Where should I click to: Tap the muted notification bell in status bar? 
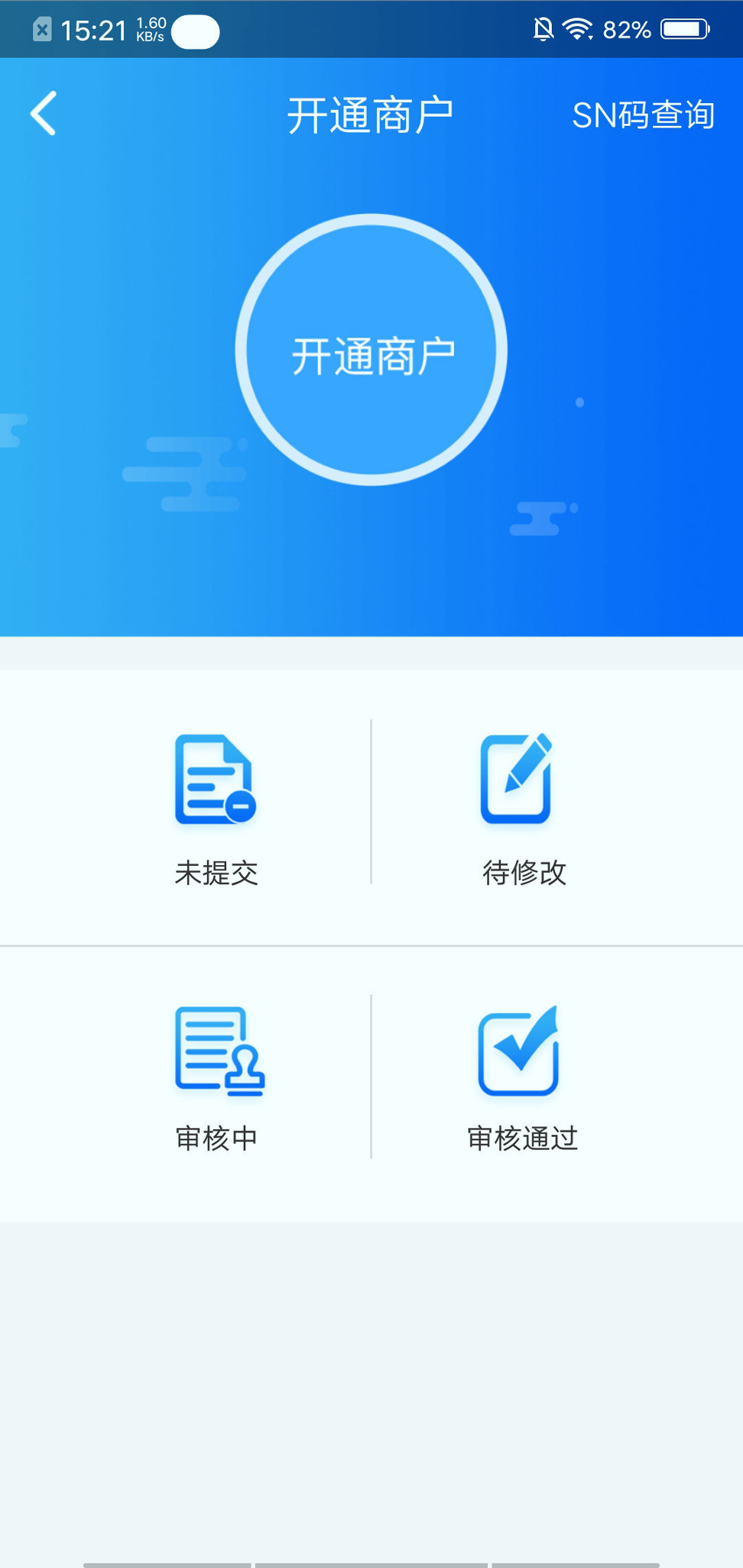[542, 29]
